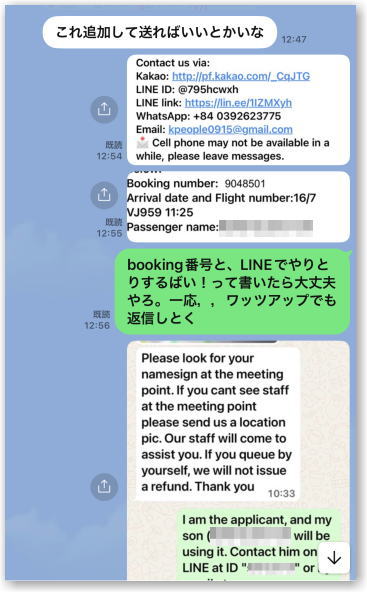The image size is (367, 592).
Task: Open the Booking number screenshot image
Action: (x=238, y=207)
